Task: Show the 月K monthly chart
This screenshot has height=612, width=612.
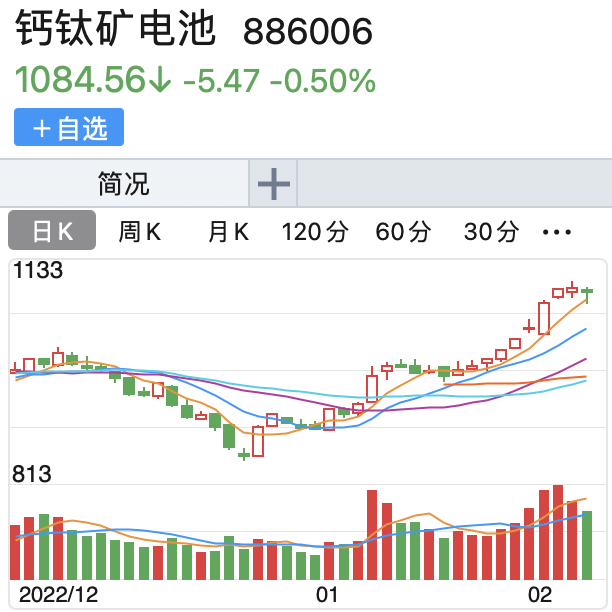Action: pyautogui.click(x=228, y=232)
